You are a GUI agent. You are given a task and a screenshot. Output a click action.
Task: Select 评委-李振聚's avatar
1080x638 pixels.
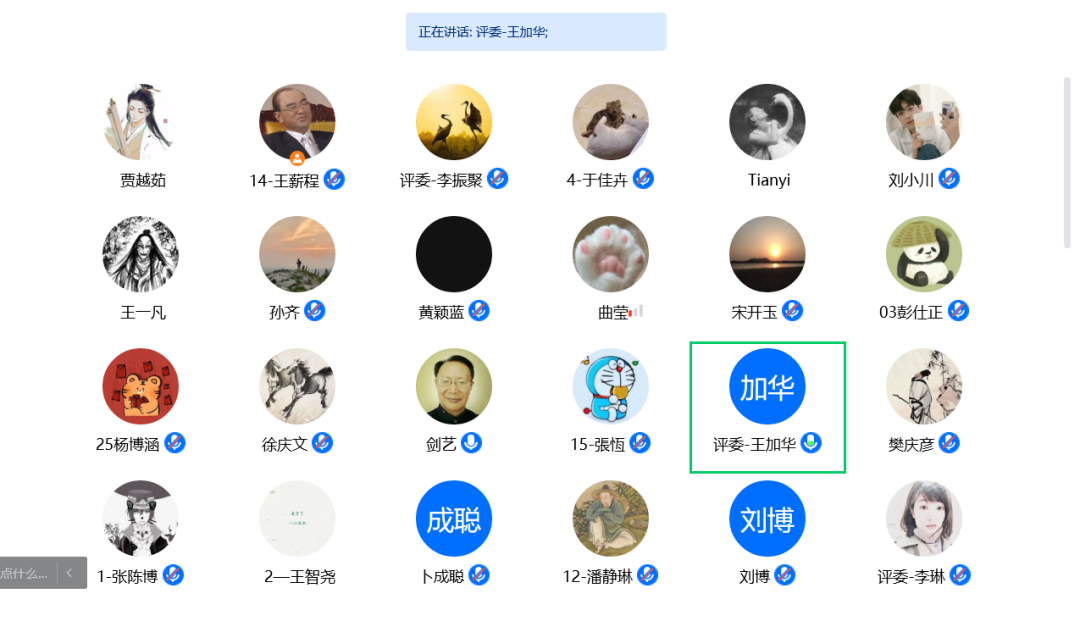[x=454, y=122]
